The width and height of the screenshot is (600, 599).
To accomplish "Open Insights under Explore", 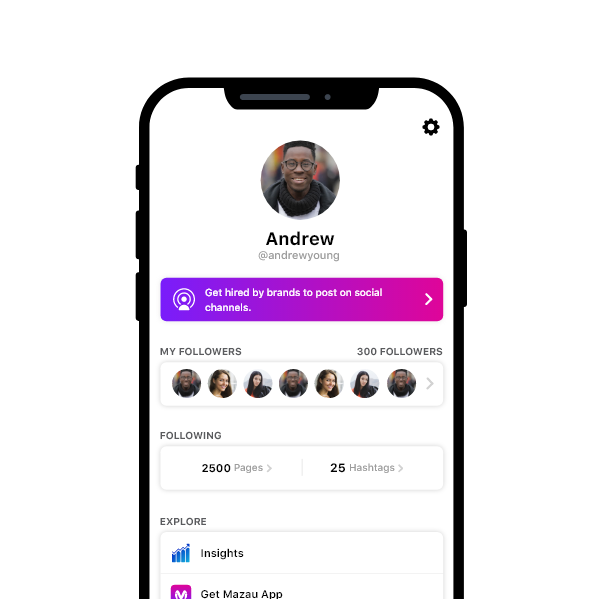I will tap(301, 553).
